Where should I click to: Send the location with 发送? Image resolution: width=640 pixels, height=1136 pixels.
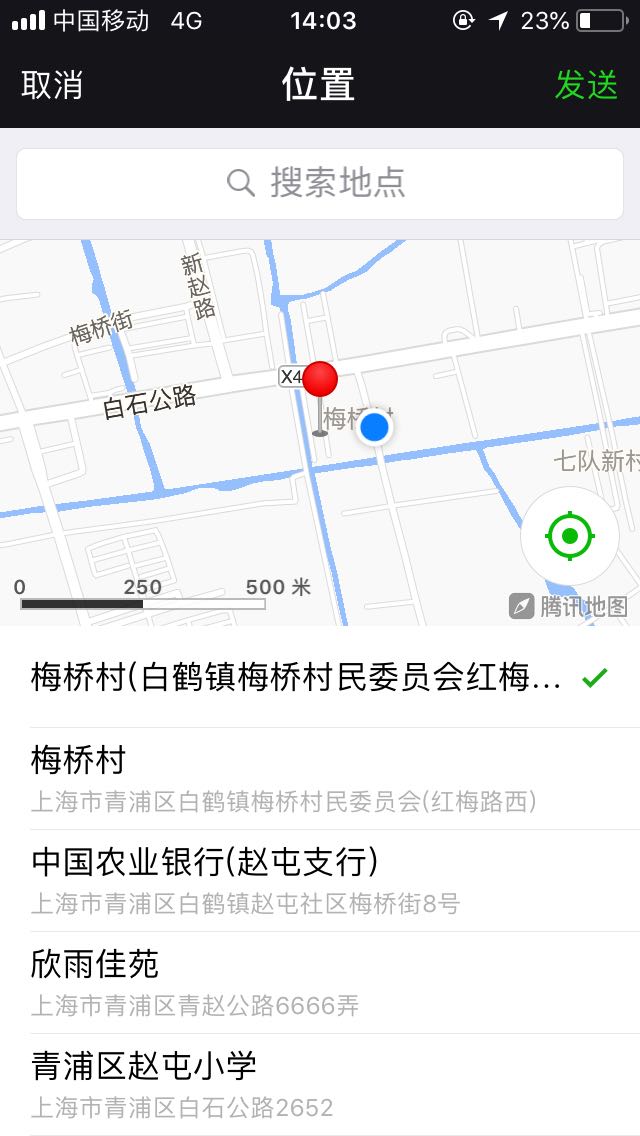pyautogui.click(x=586, y=85)
